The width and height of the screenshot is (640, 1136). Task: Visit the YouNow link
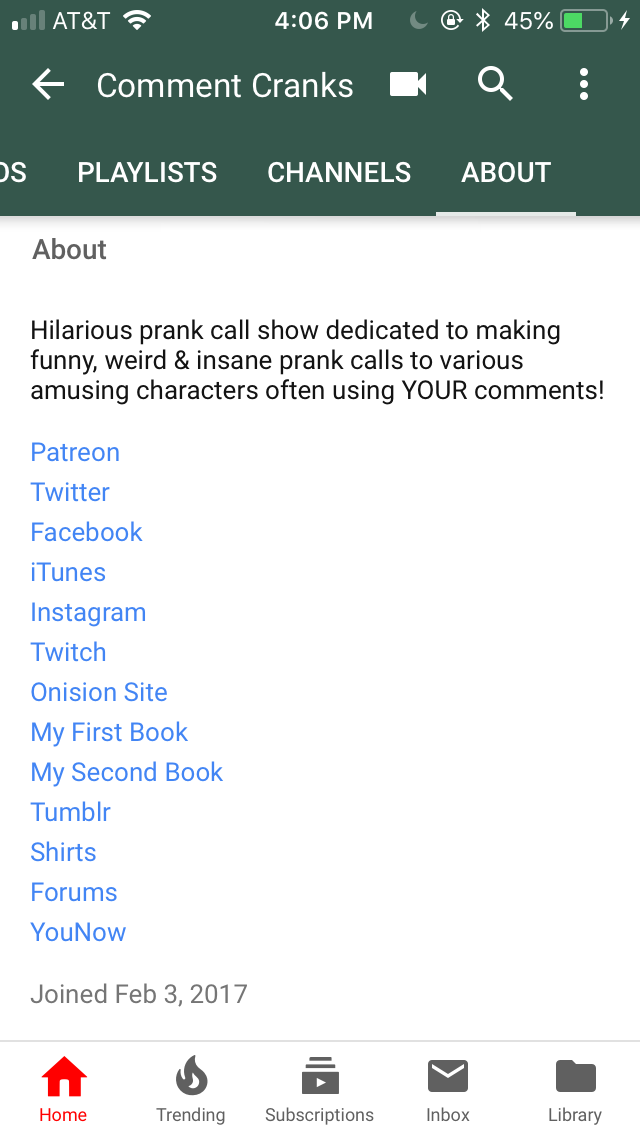(78, 932)
